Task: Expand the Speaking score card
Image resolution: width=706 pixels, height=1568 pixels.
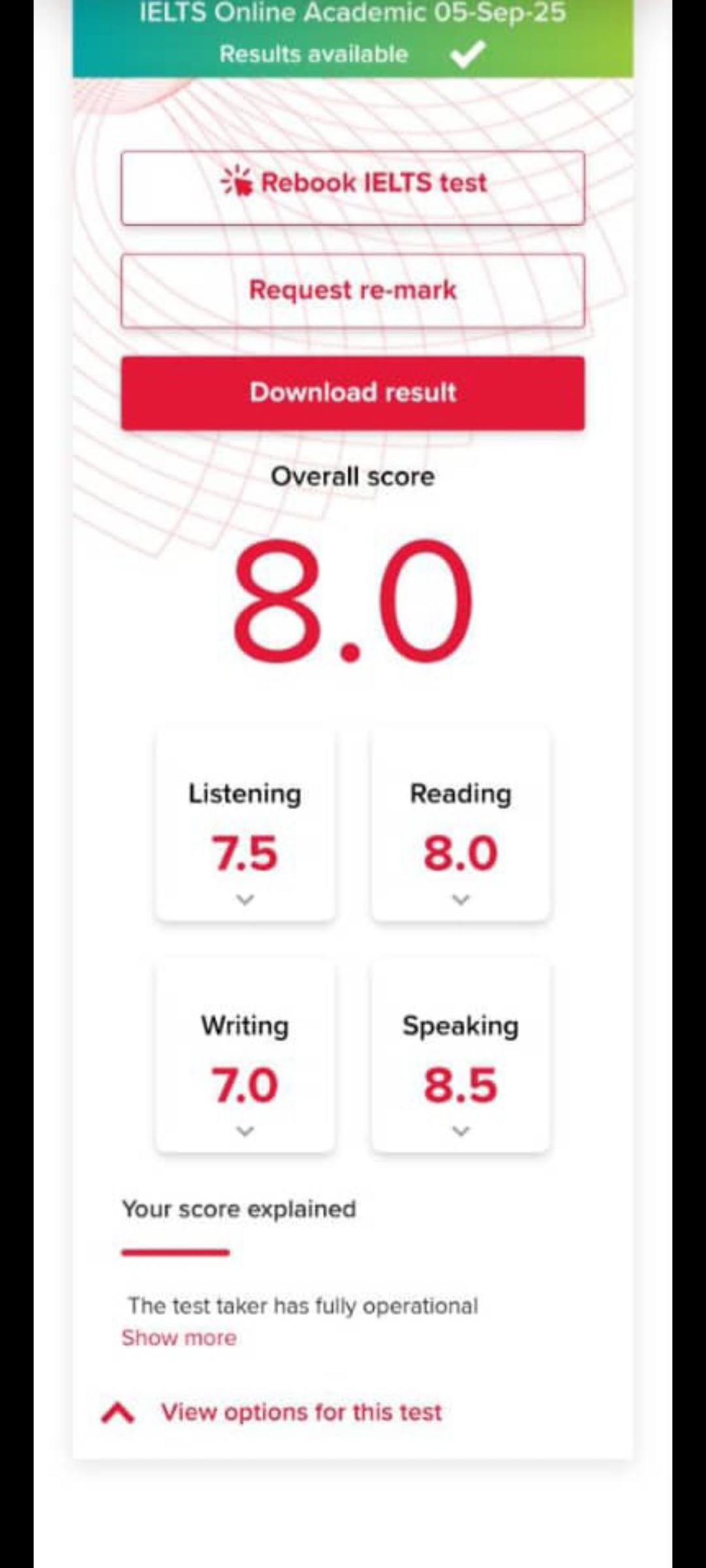Action: coord(461,1130)
